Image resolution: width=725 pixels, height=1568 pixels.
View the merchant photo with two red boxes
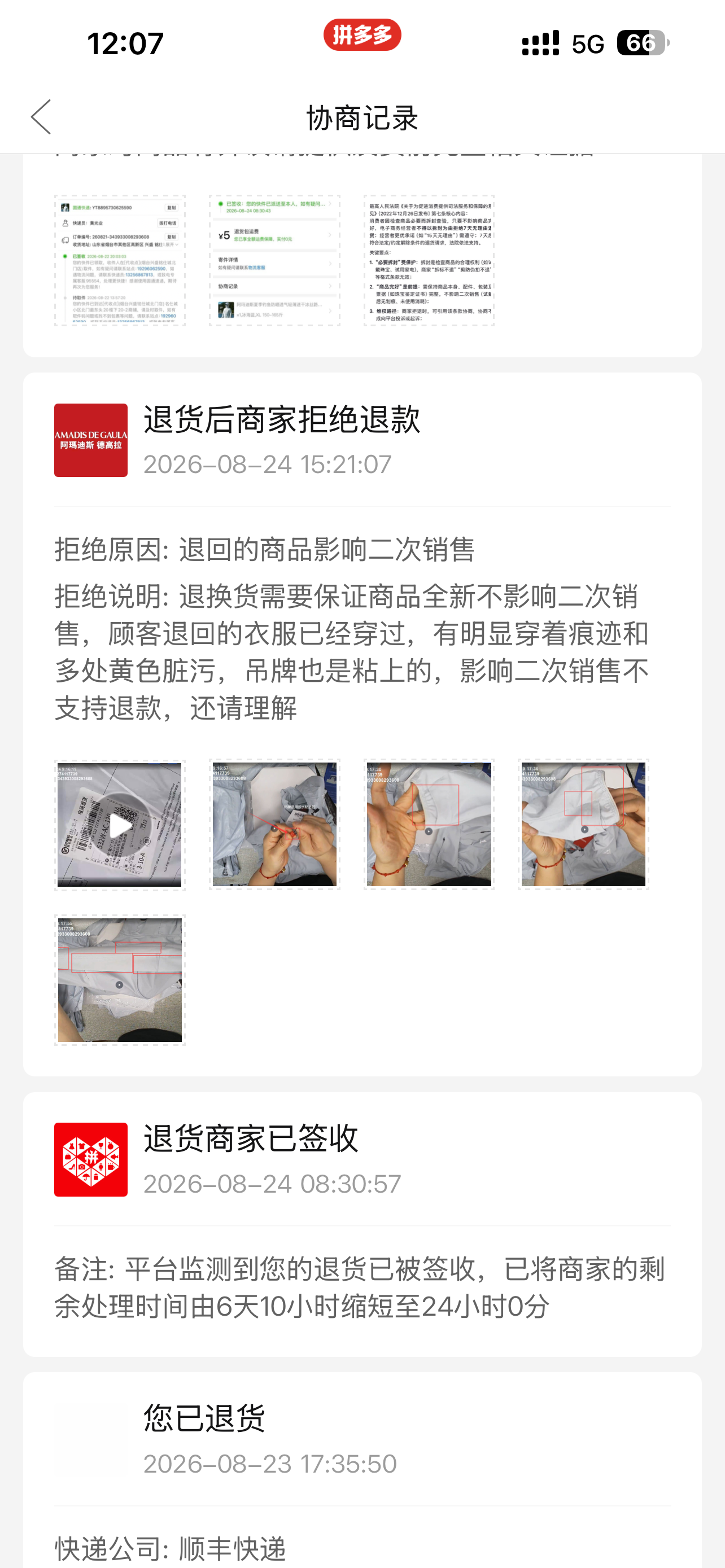pos(584,825)
